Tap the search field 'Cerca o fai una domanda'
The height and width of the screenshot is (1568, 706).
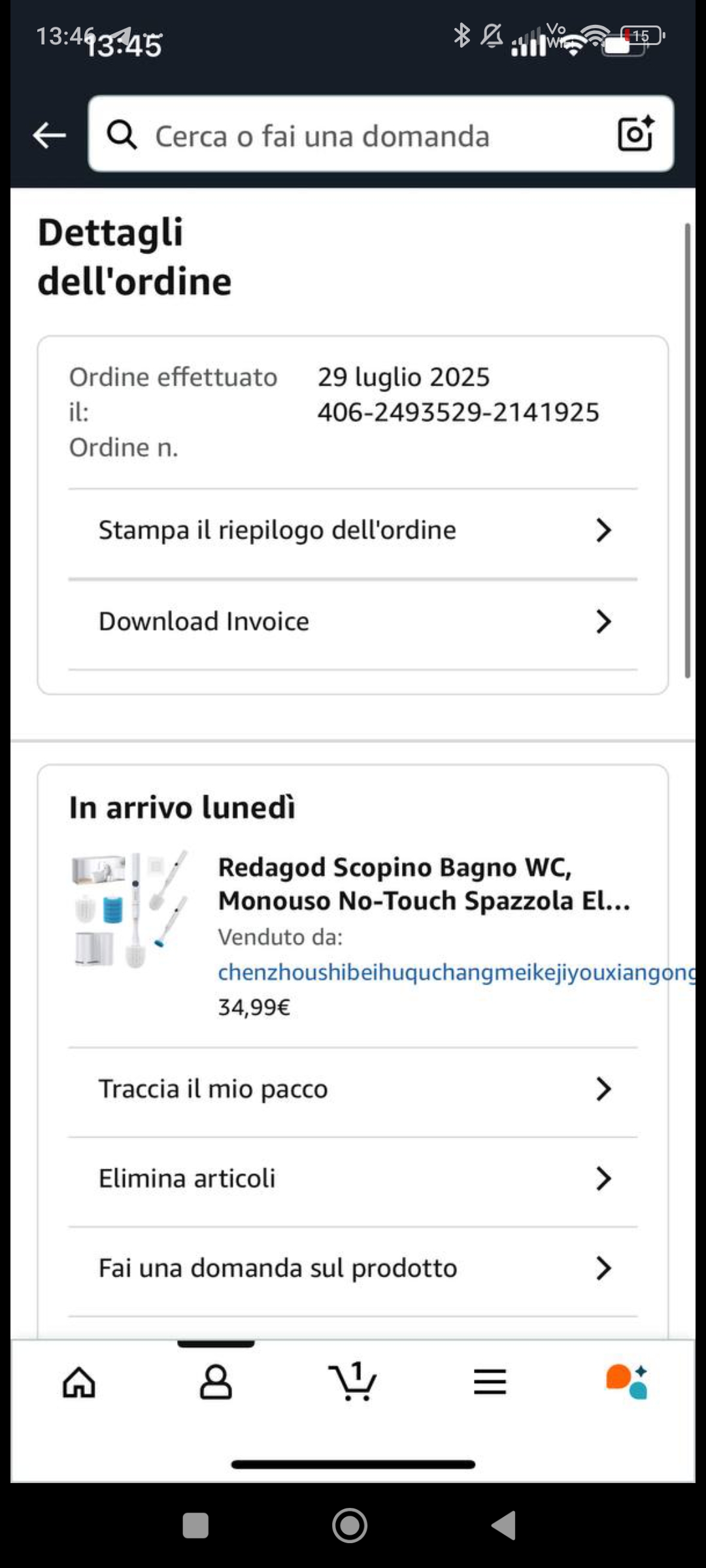[x=353, y=136]
